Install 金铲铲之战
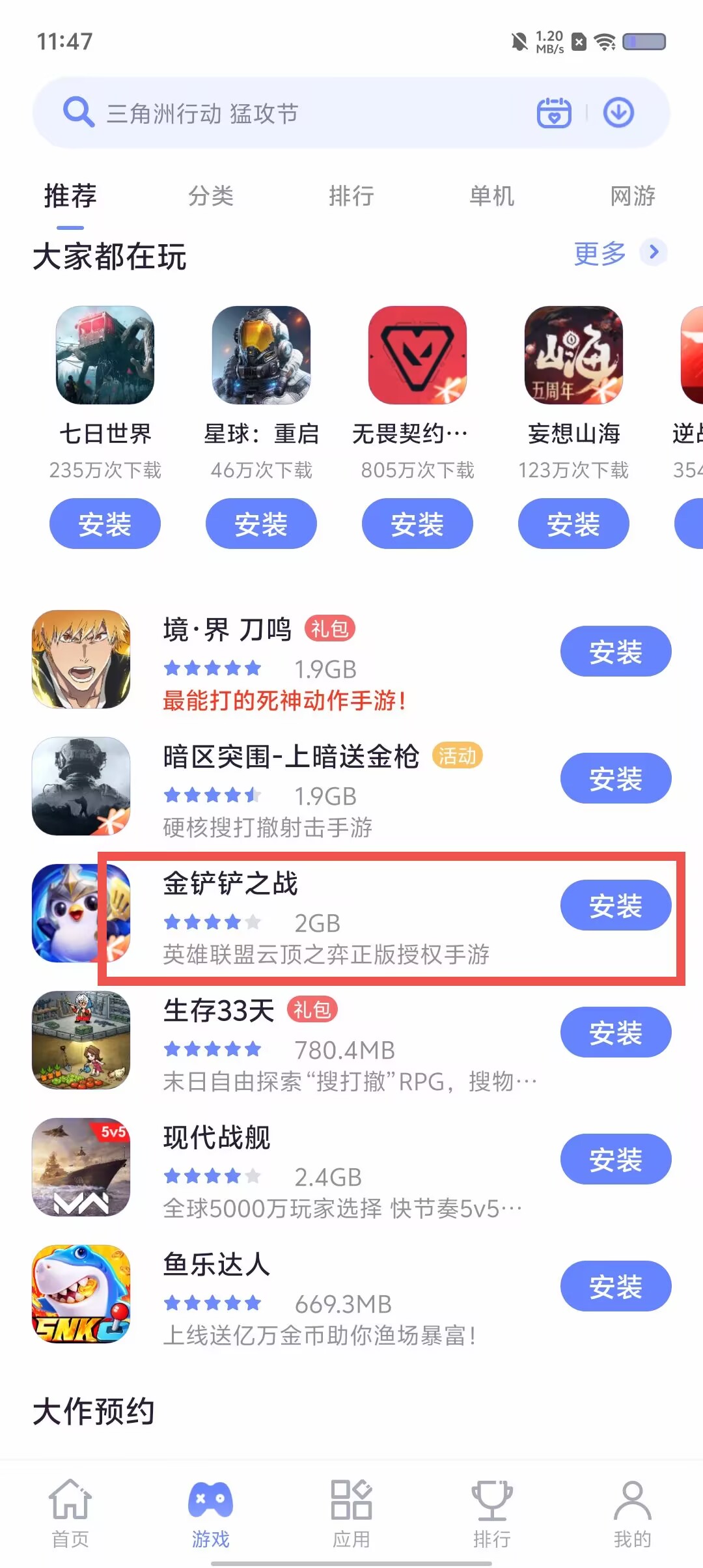This screenshot has width=703, height=1568. pyautogui.click(x=616, y=905)
